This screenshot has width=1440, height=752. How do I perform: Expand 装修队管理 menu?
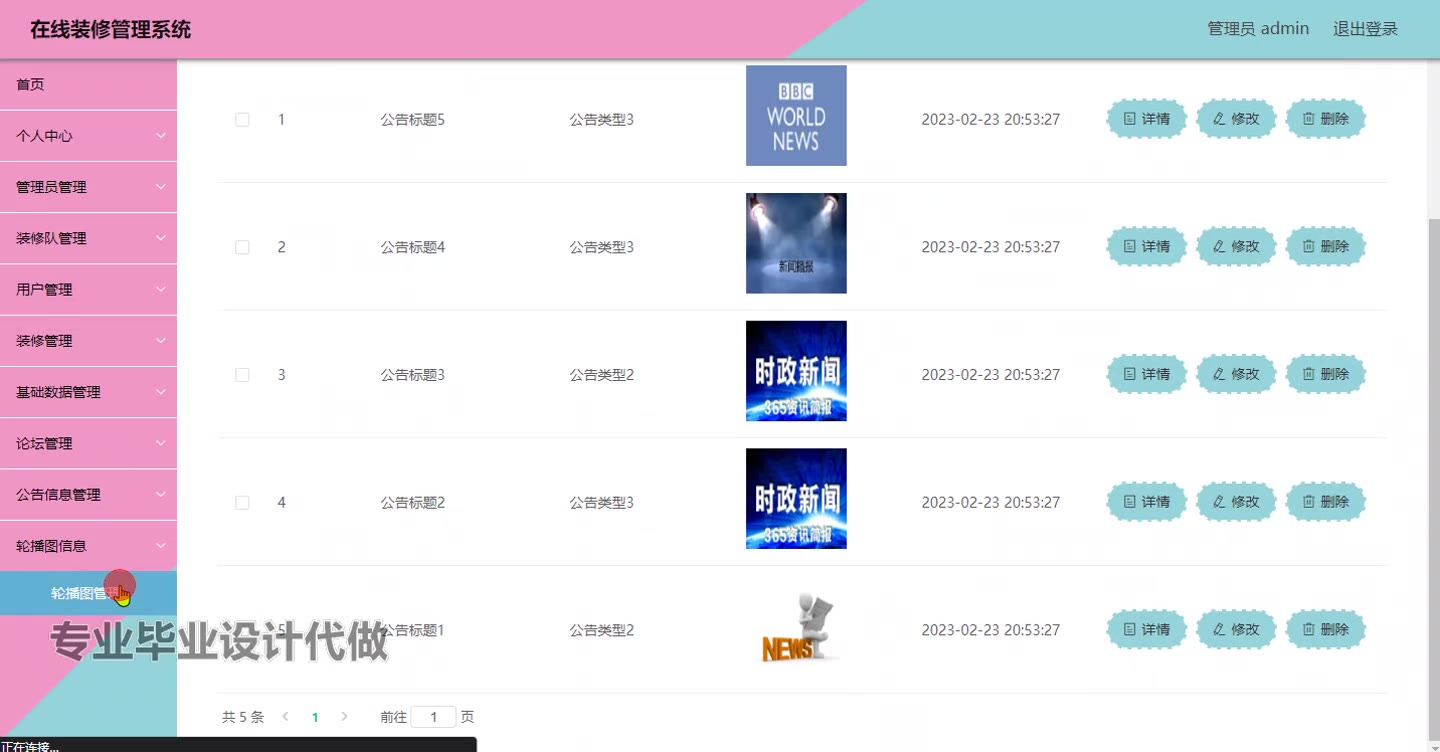(88, 238)
